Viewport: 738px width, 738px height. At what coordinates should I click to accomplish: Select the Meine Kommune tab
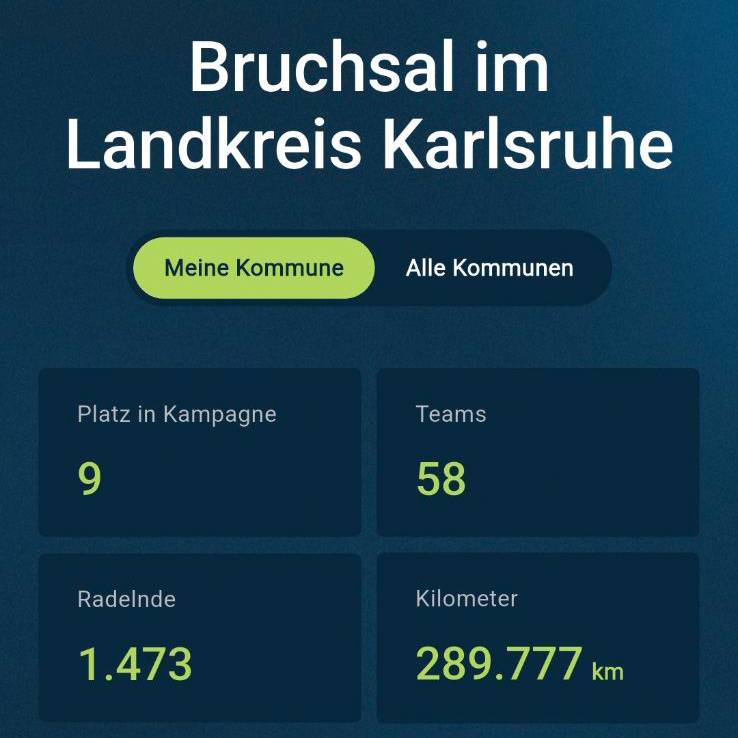click(x=254, y=268)
